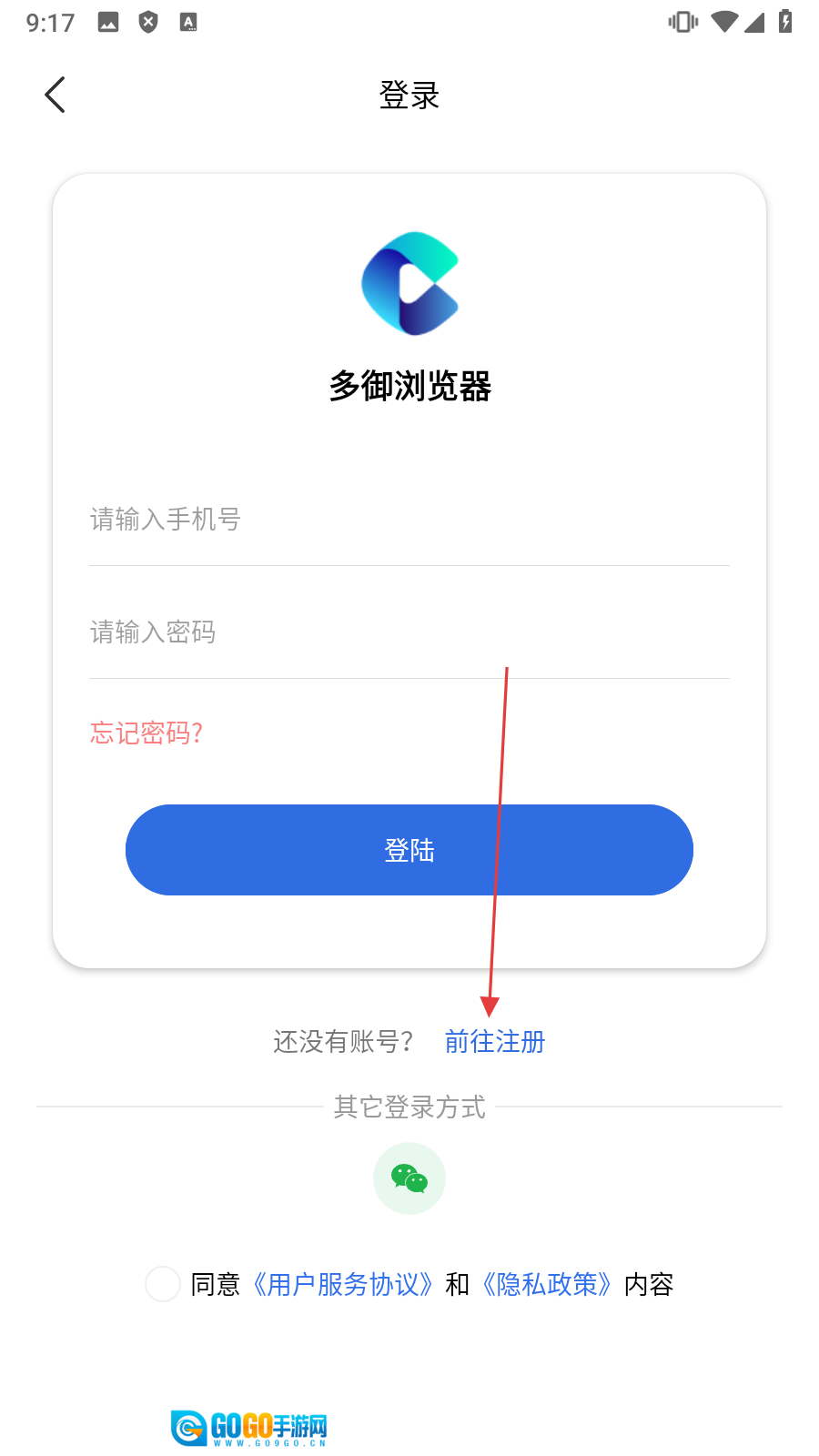The height and width of the screenshot is (1456, 819).
Task: Log in with the WeChat icon
Action: pos(409,1178)
